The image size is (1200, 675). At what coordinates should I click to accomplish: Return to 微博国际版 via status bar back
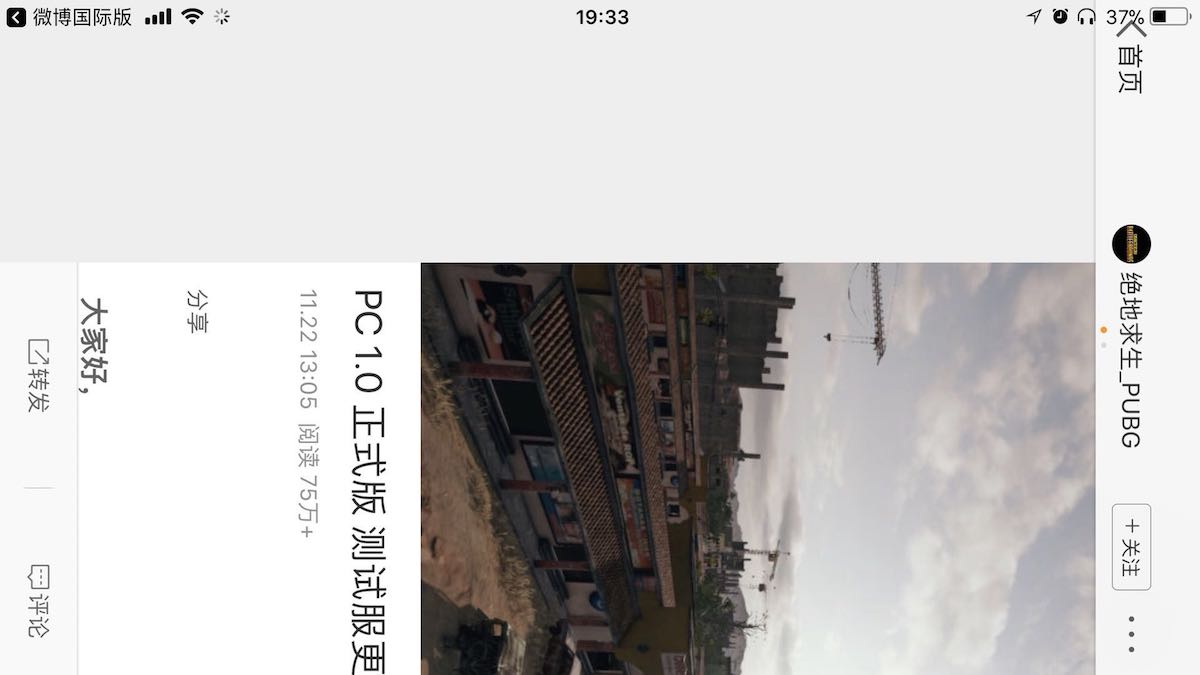pos(68,17)
